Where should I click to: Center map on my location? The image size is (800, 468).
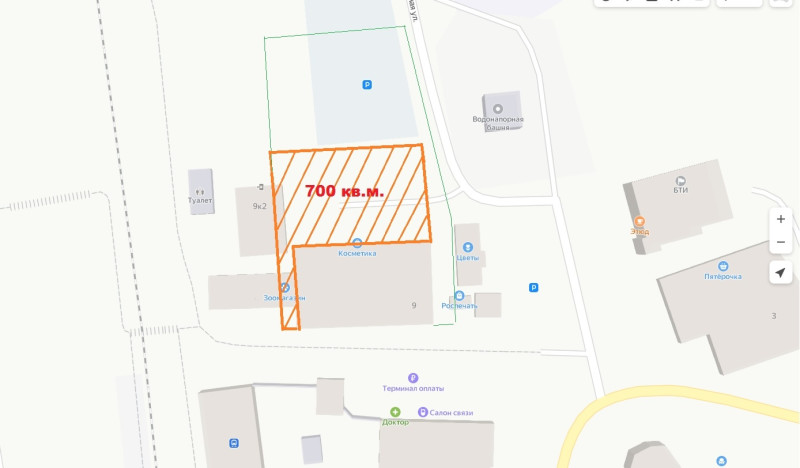tap(781, 273)
